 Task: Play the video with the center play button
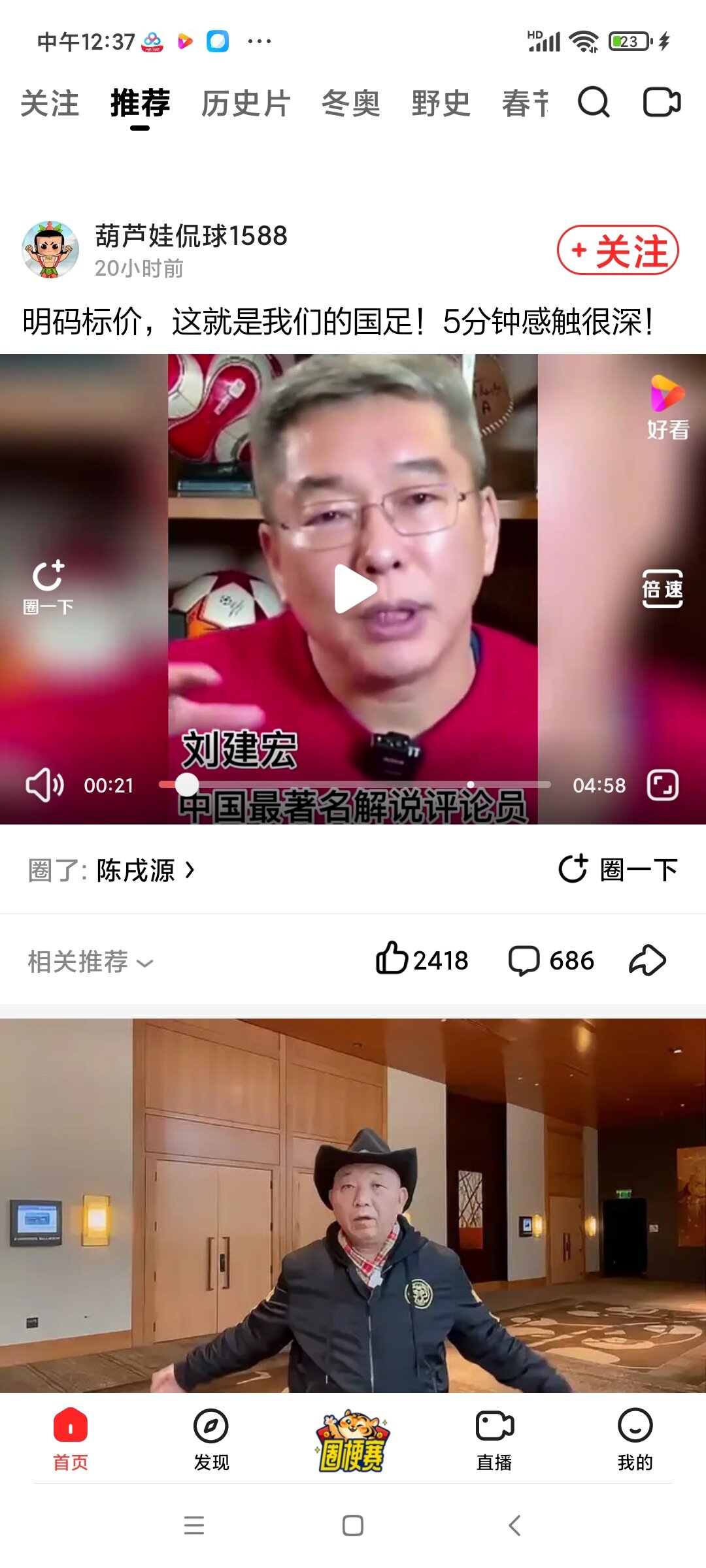click(x=354, y=589)
